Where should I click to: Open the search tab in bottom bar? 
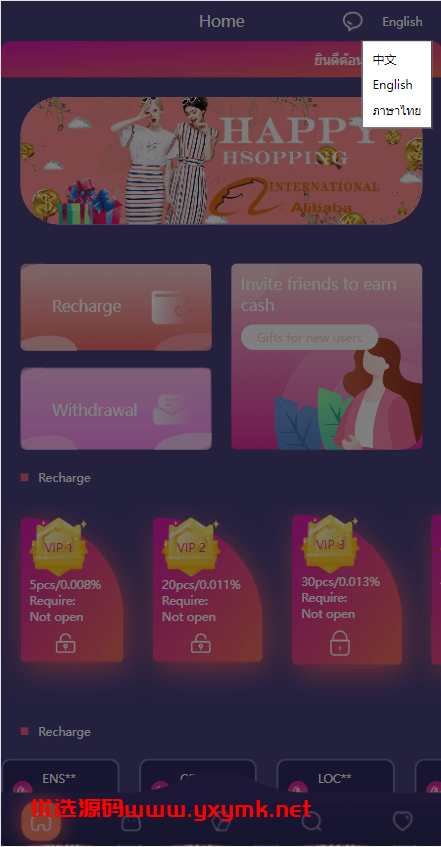pos(311,822)
